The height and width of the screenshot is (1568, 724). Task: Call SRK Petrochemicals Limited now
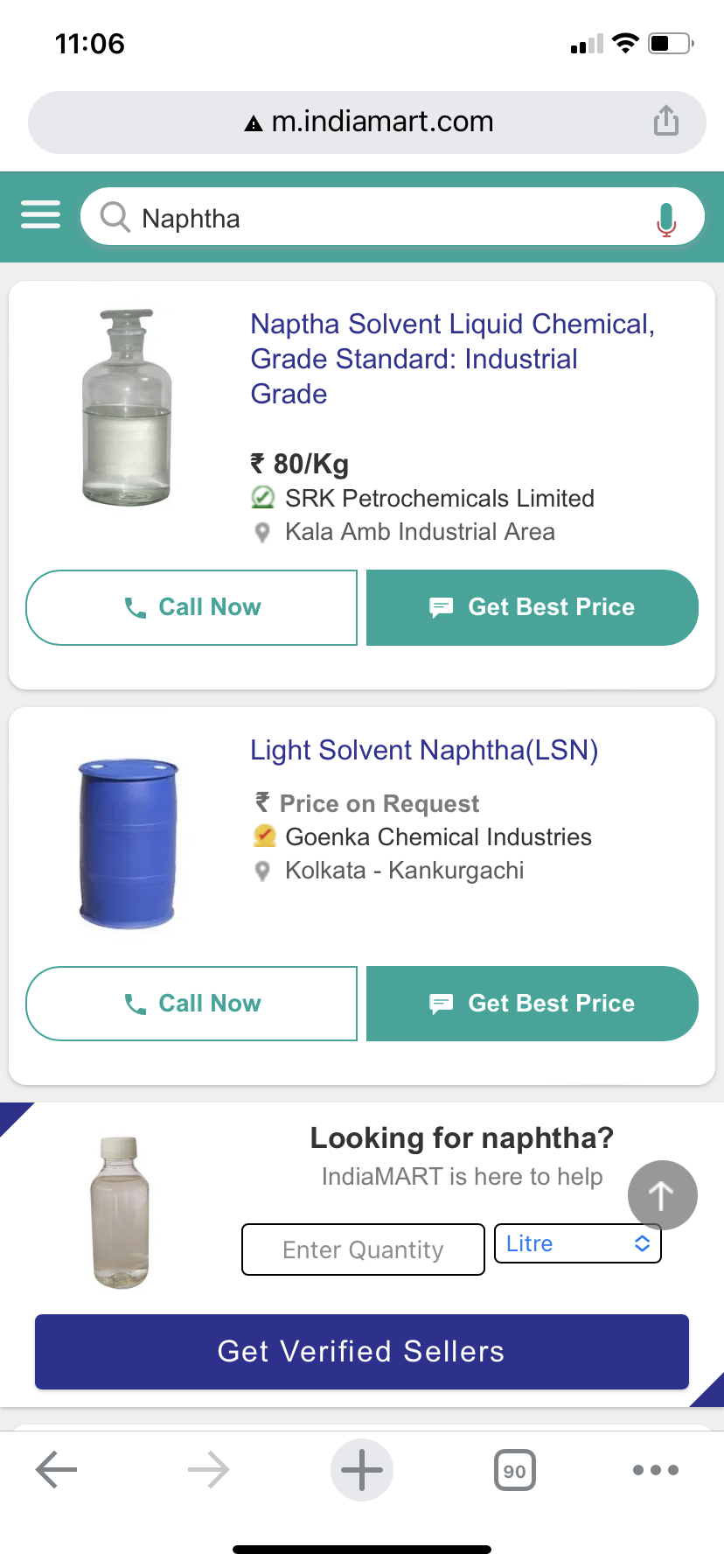click(x=191, y=607)
